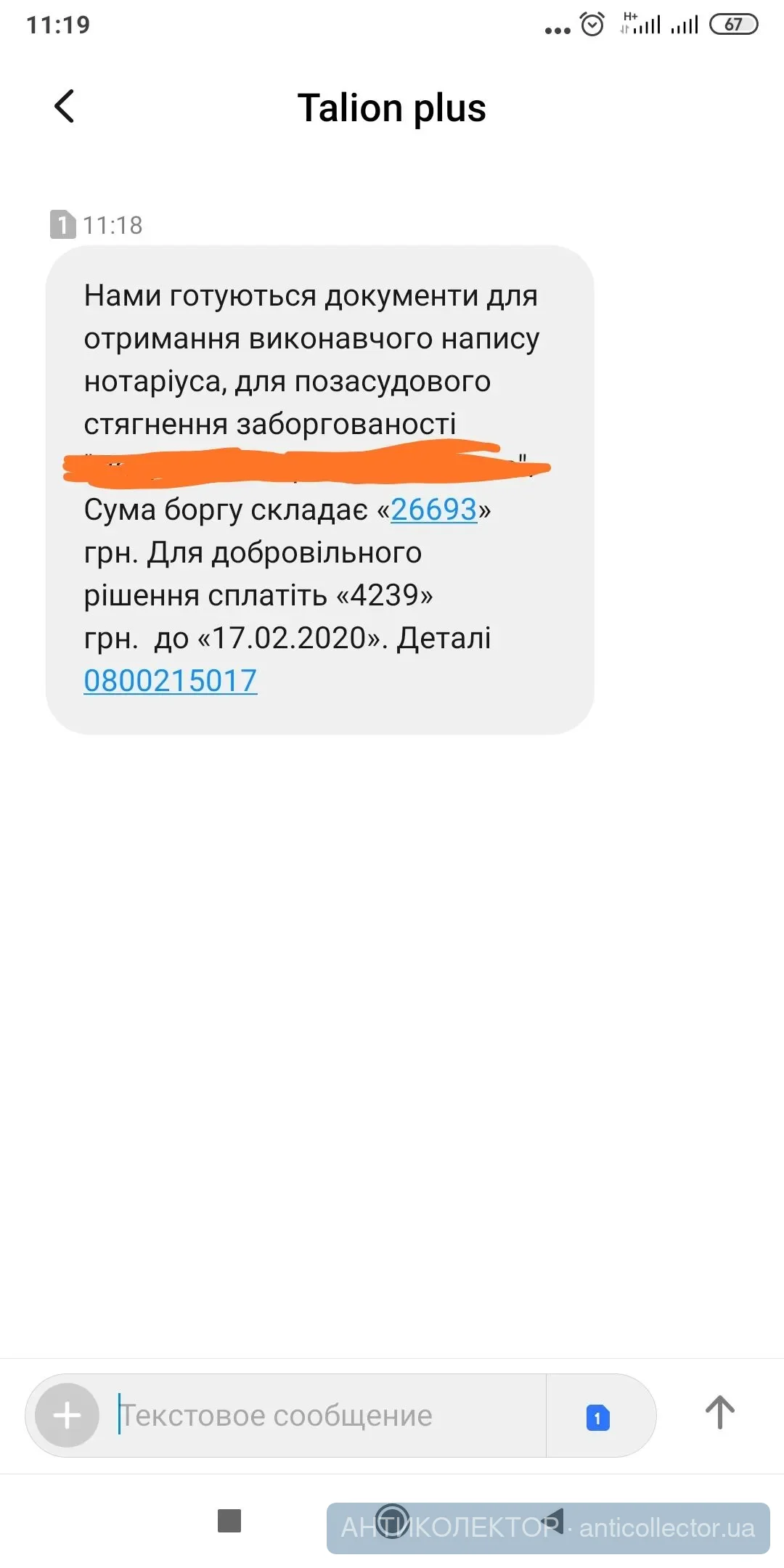This screenshot has width=784, height=1568.
Task: Open the 0800215017 phone number link
Action: [x=171, y=681]
